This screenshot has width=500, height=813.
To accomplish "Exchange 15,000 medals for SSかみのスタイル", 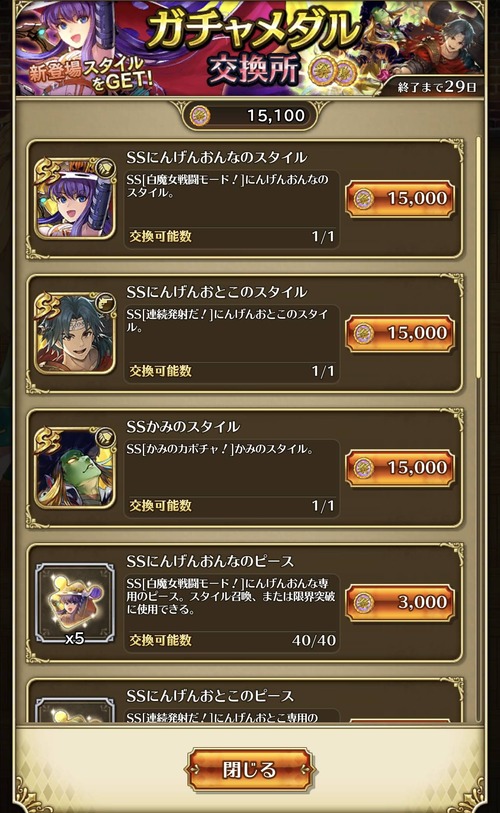I will click(x=400, y=468).
